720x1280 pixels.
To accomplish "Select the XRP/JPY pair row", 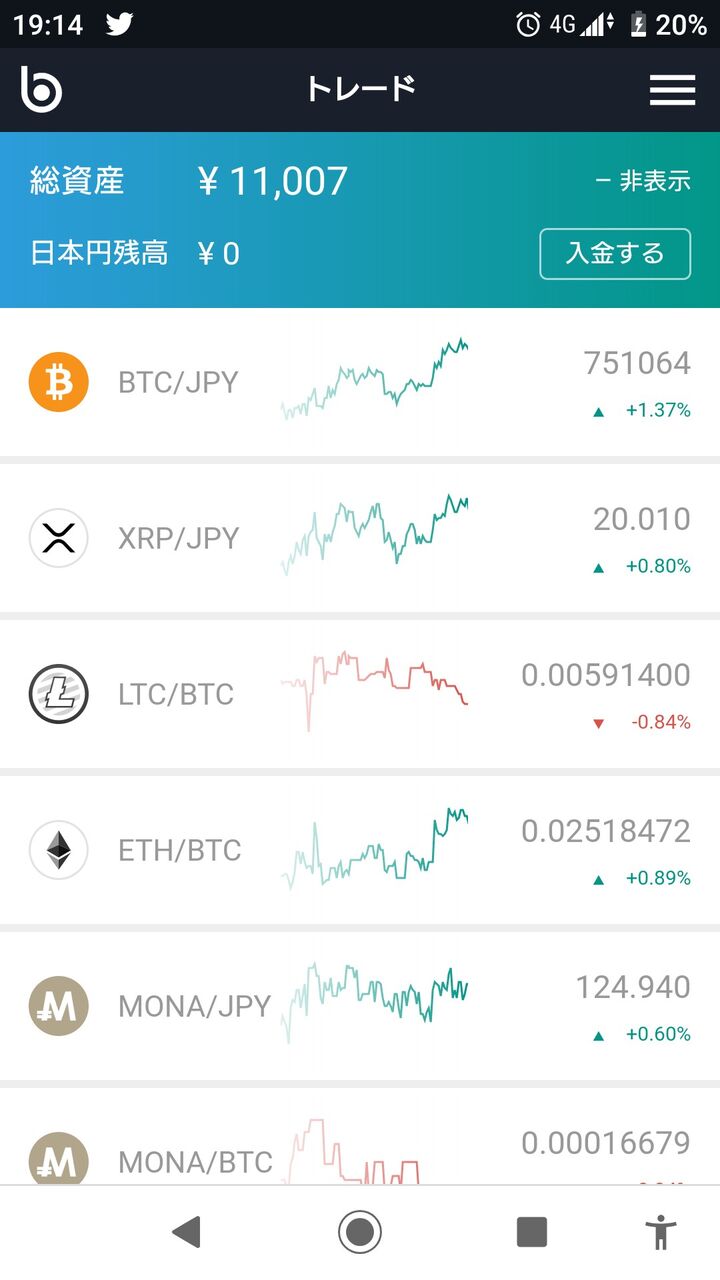I will pos(360,538).
